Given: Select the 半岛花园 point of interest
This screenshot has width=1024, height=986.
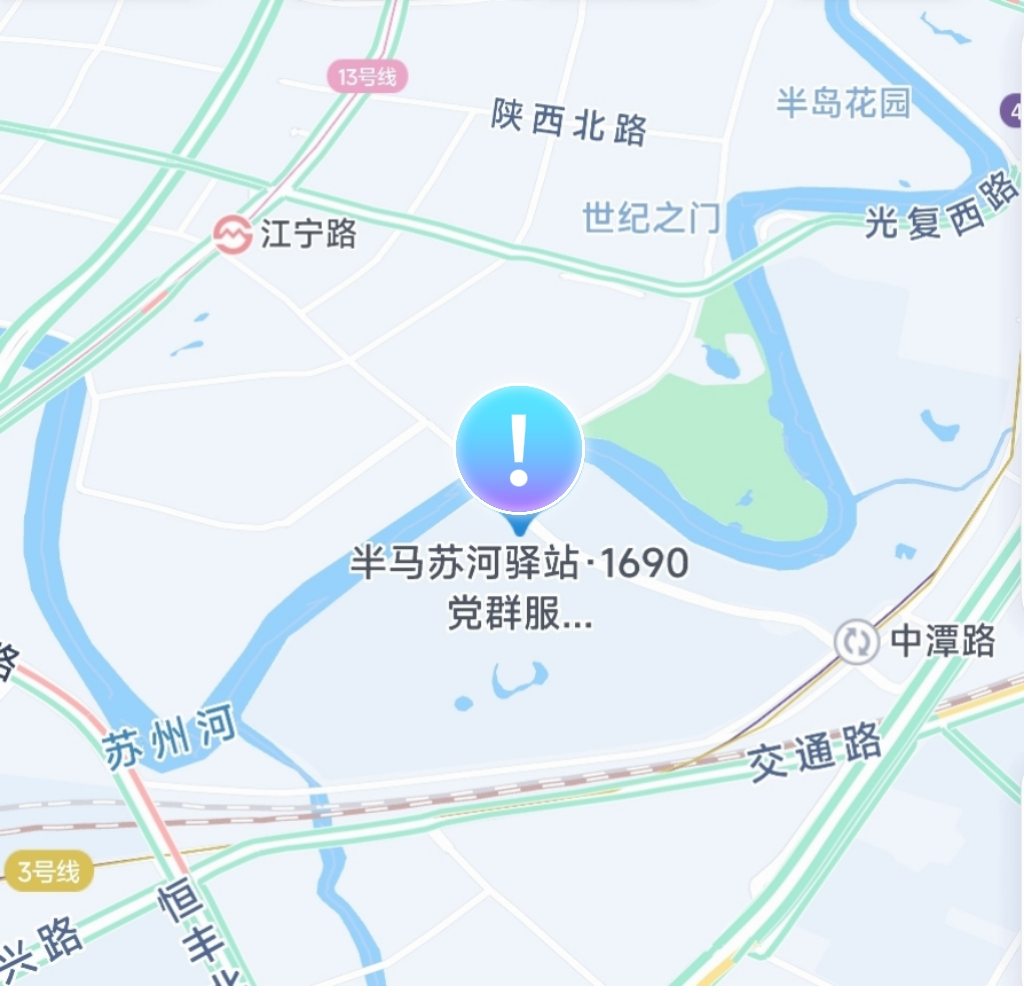Looking at the screenshot, I should [x=845, y=102].
